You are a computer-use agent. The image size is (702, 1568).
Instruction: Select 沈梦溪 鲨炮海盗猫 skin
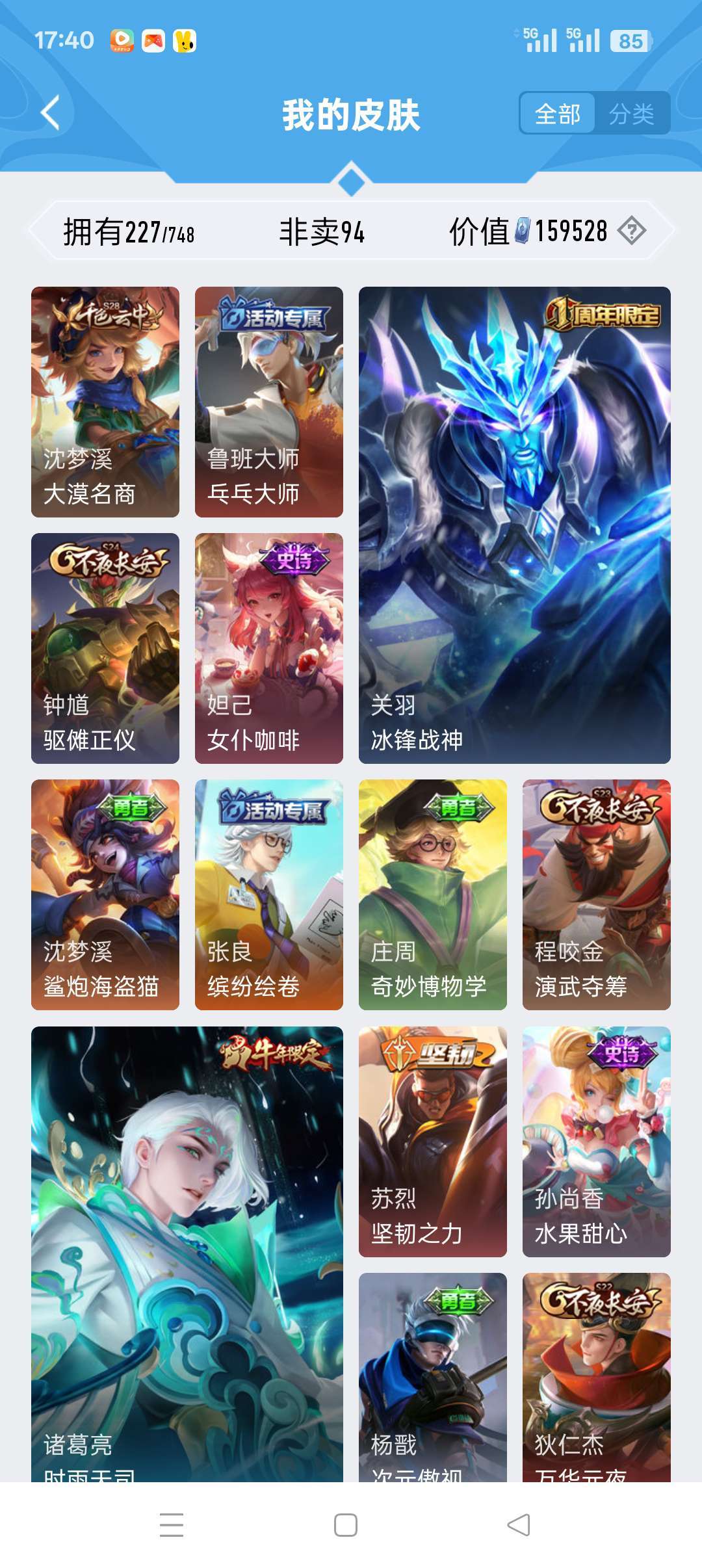(x=105, y=895)
